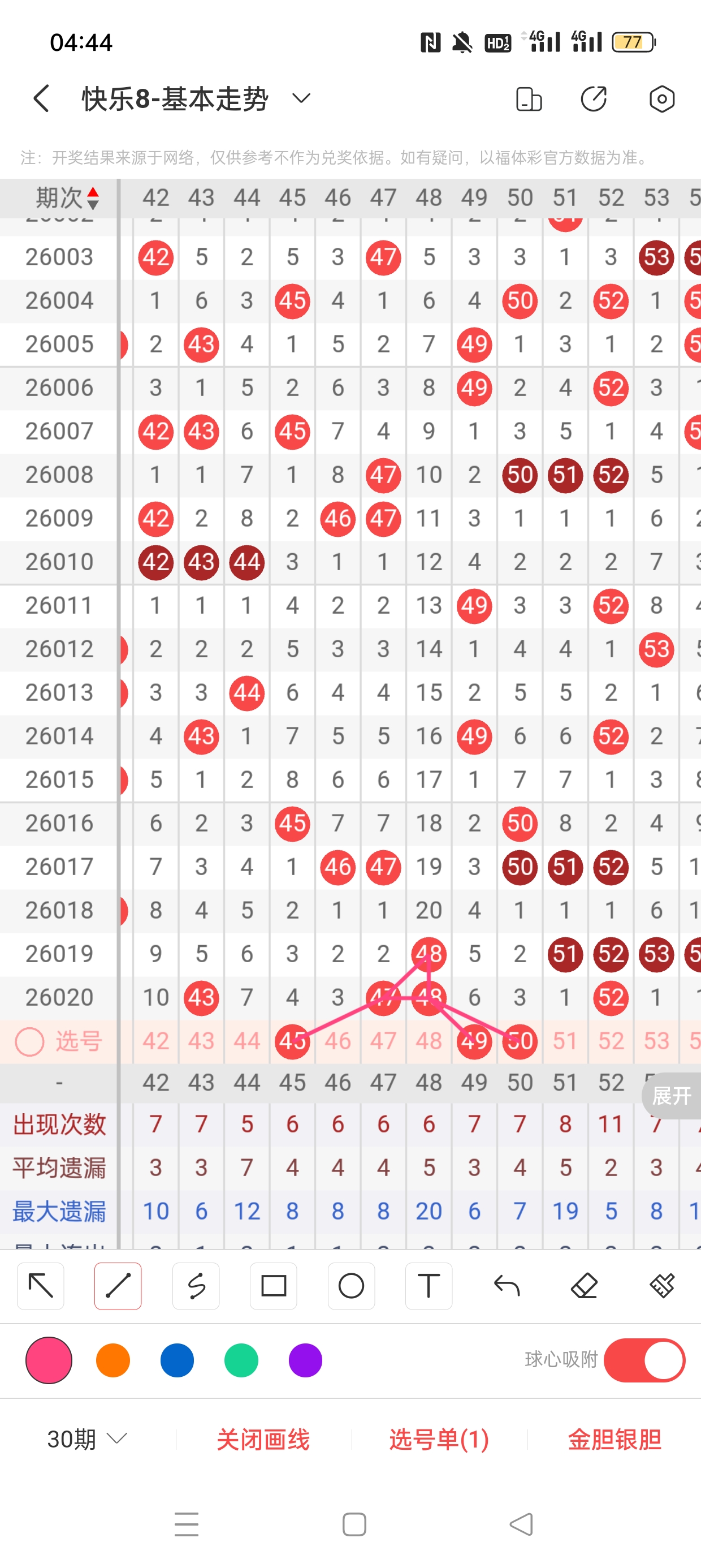701x1568 pixels.
Task: Turn off the 球心吸附 switch
Action: click(x=644, y=1360)
